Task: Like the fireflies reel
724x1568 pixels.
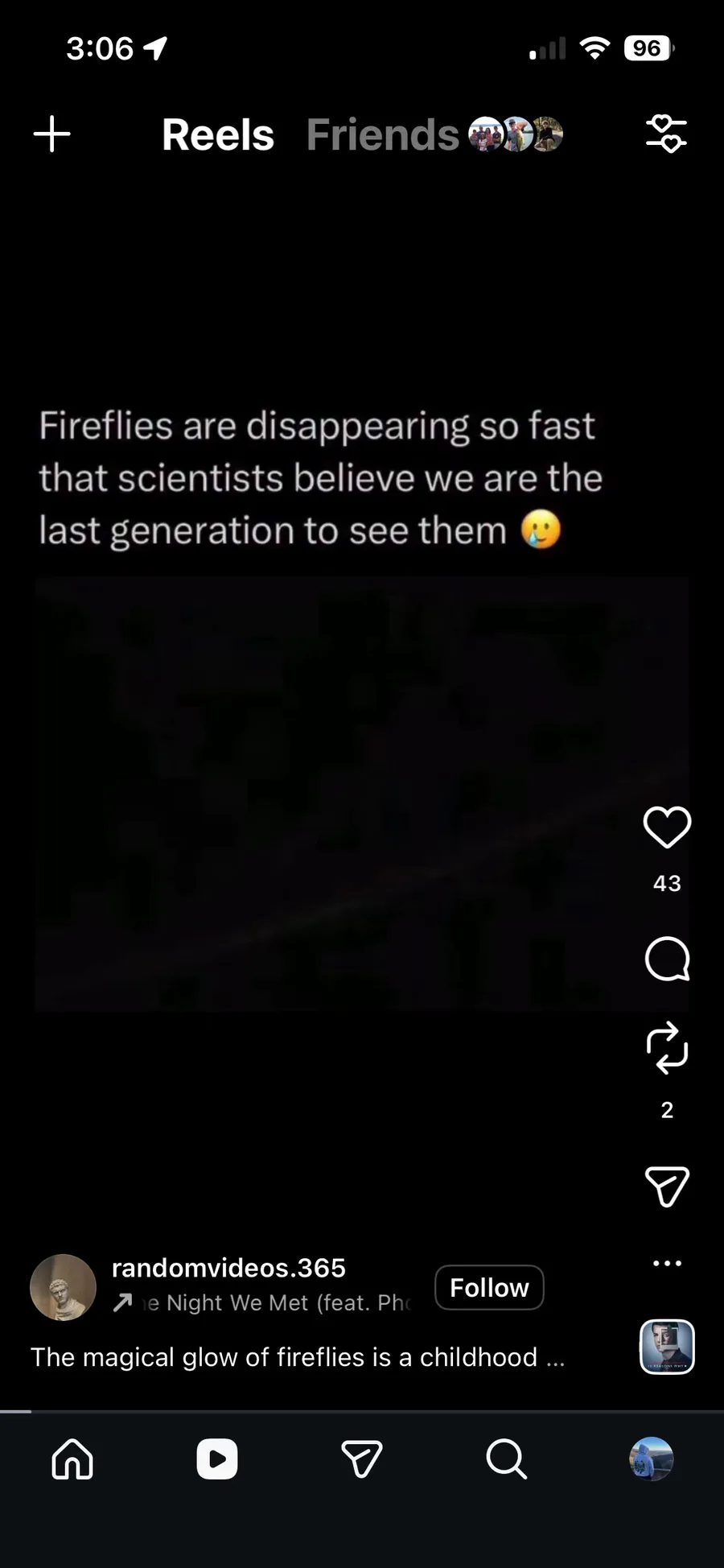Action: tap(667, 827)
